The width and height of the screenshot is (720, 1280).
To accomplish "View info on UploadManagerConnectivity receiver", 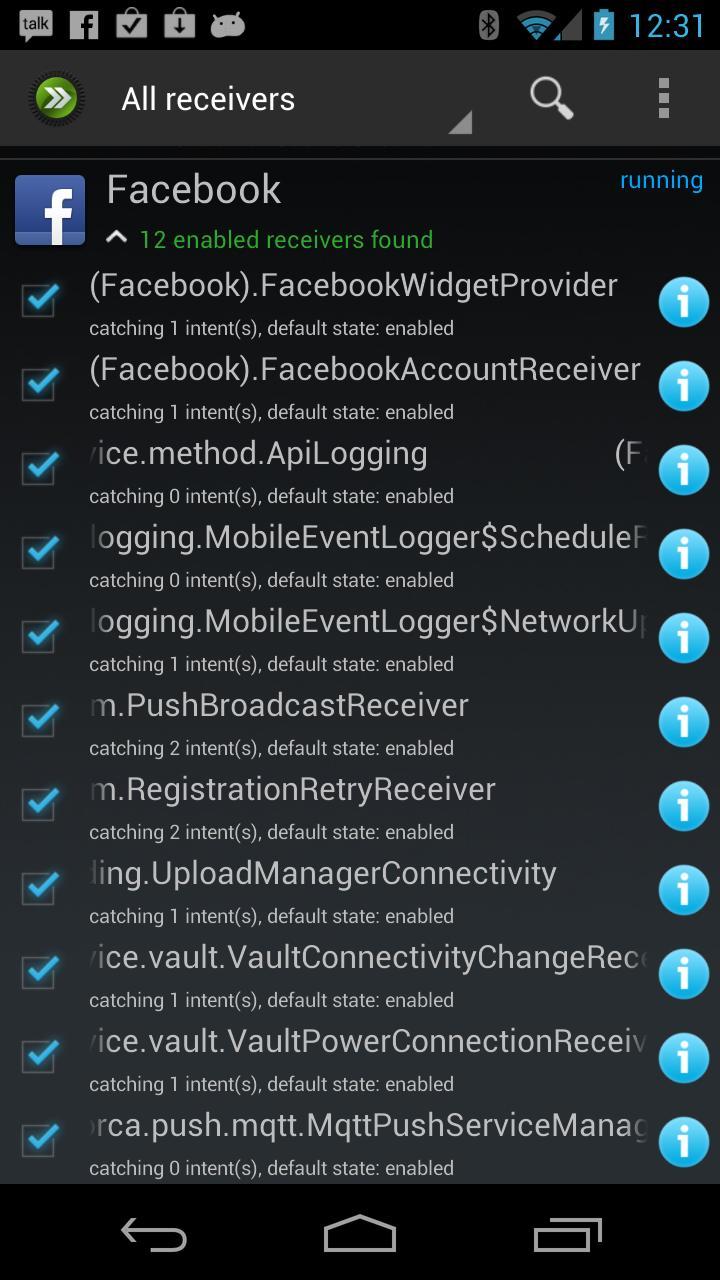I will [x=684, y=890].
